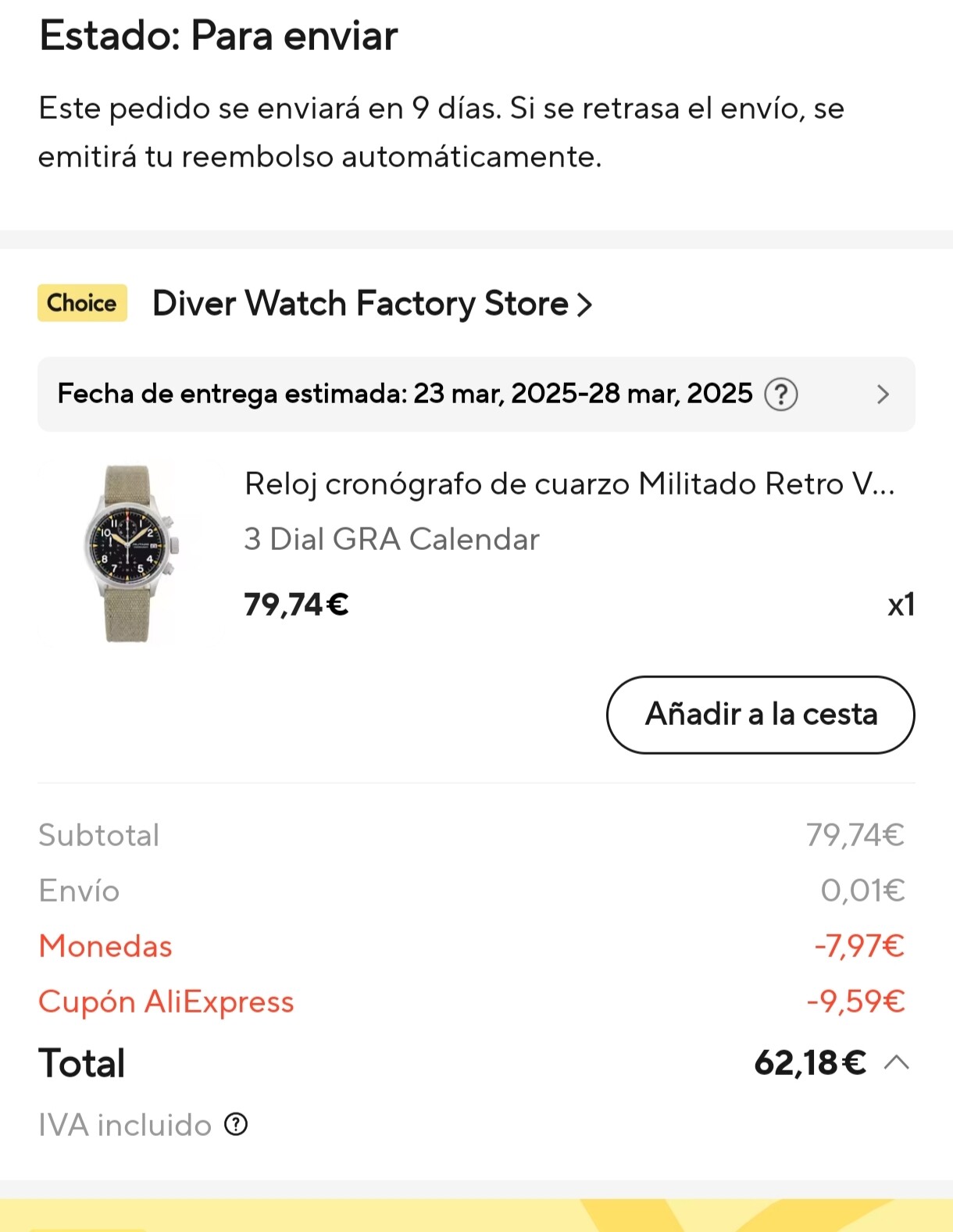
Task: Open the military chronograph watch product image
Action: click(130, 553)
